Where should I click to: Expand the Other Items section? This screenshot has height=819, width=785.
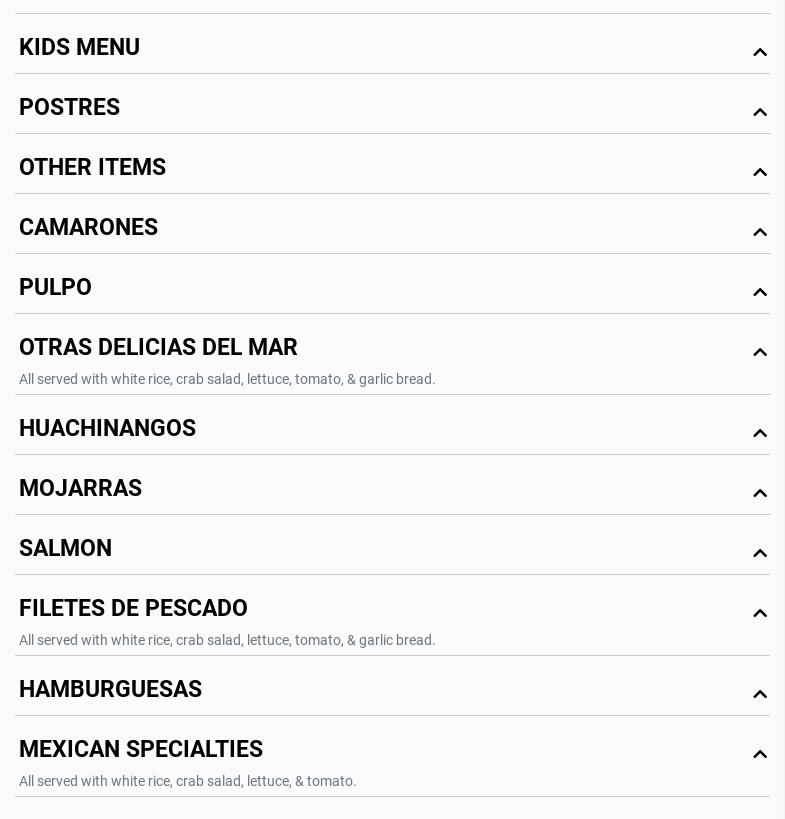pos(760,172)
